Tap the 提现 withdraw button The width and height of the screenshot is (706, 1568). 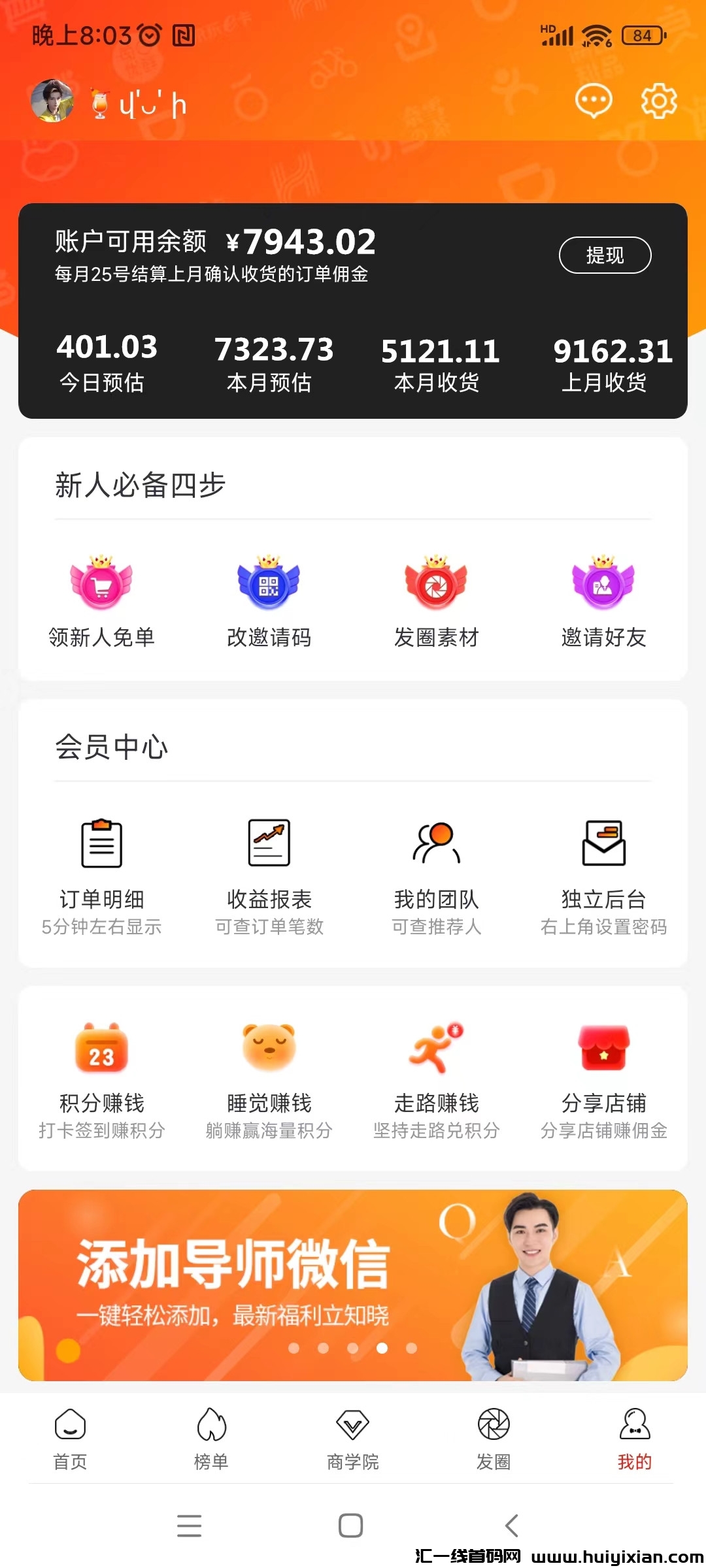[604, 255]
